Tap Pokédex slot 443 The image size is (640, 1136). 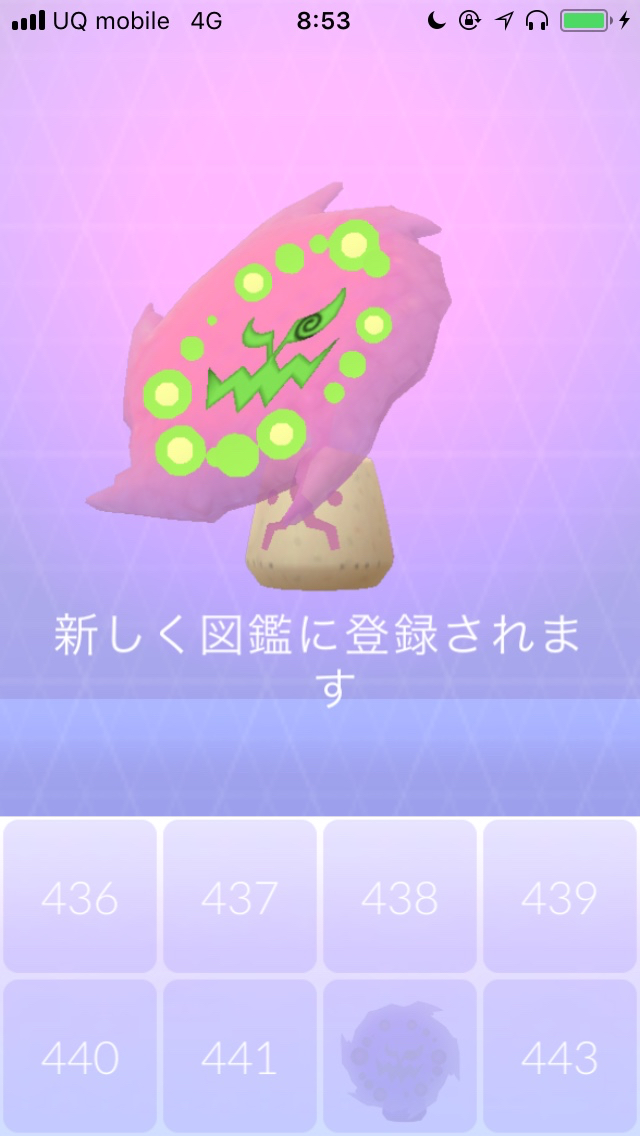[560, 1056]
